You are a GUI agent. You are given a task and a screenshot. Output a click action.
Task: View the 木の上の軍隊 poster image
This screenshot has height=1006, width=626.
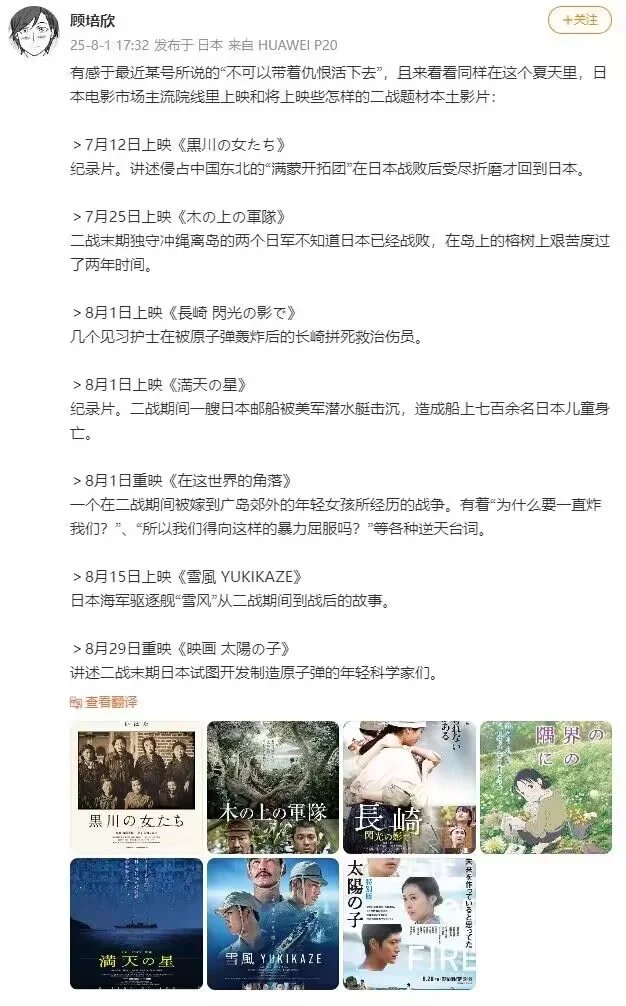coord(273,787)
